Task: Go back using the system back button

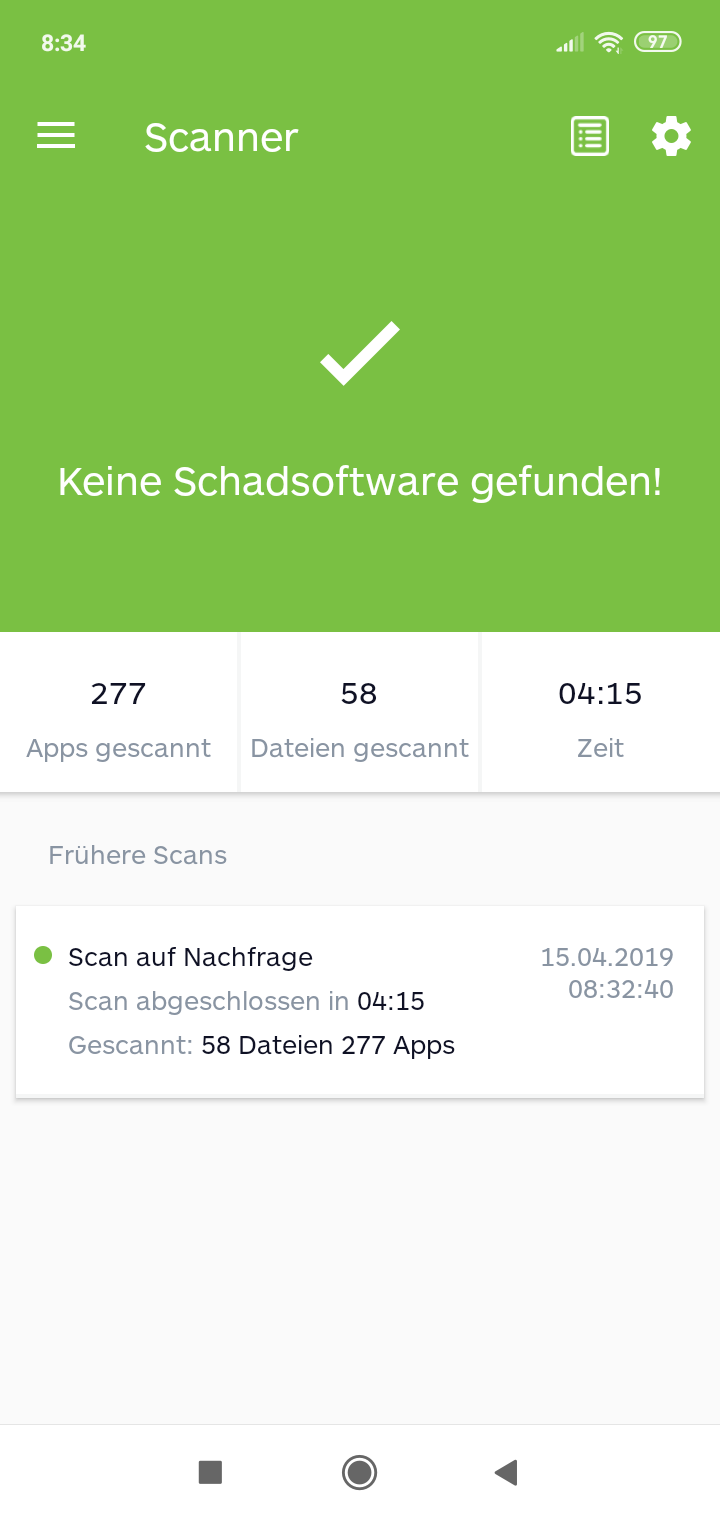Action: (506, 1472)
